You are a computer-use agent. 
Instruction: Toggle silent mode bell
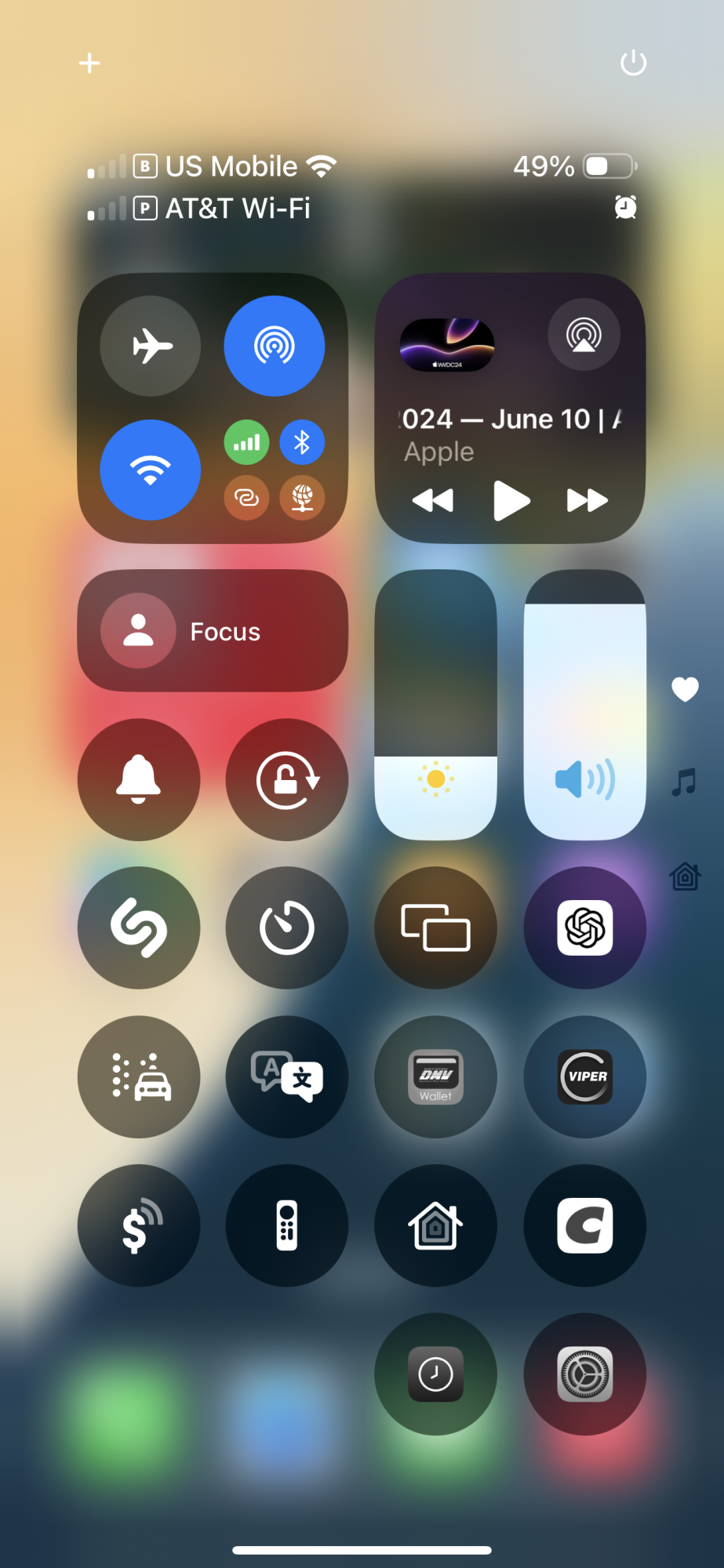(x=139, y=779)
